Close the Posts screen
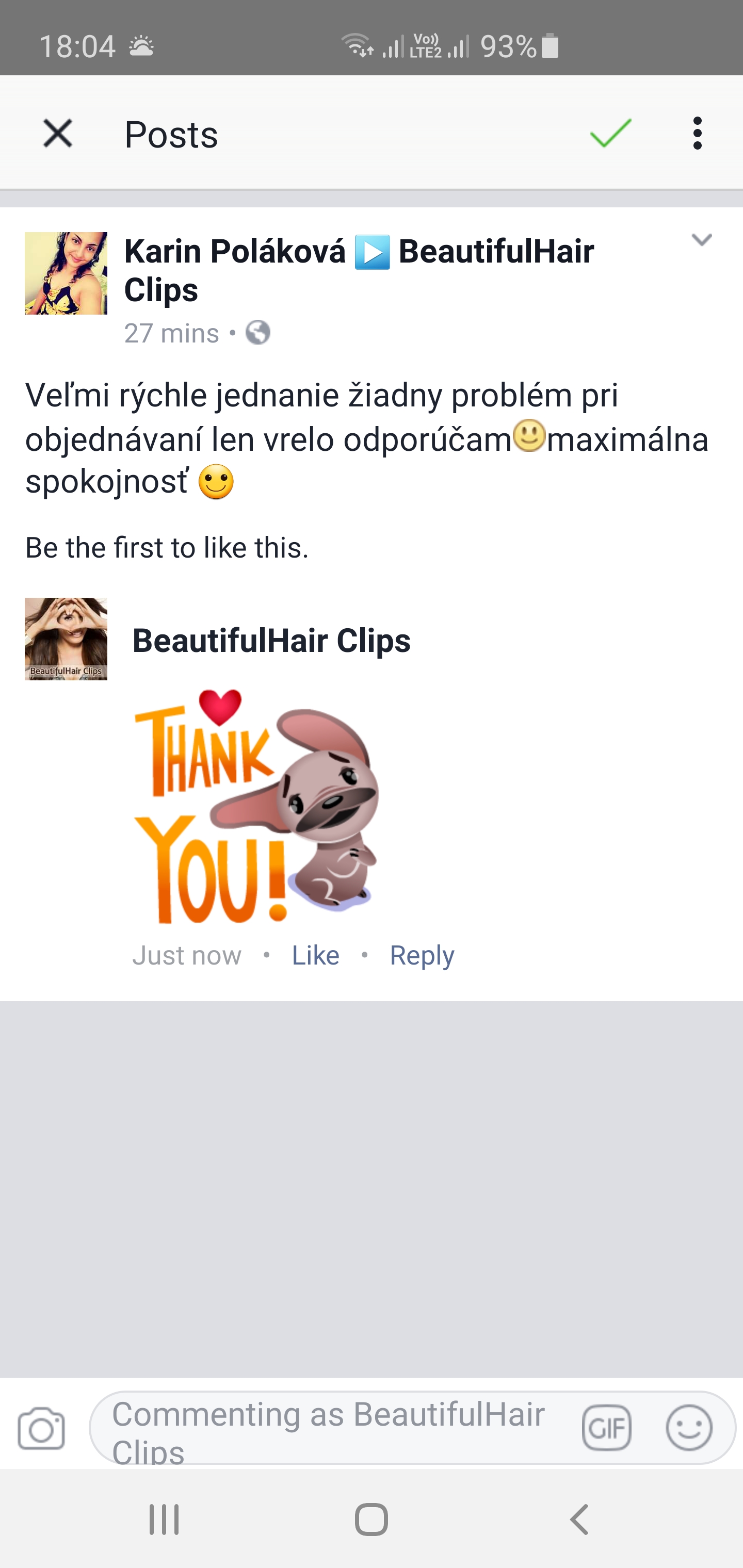743x1568 pixels. coord(58,133)
